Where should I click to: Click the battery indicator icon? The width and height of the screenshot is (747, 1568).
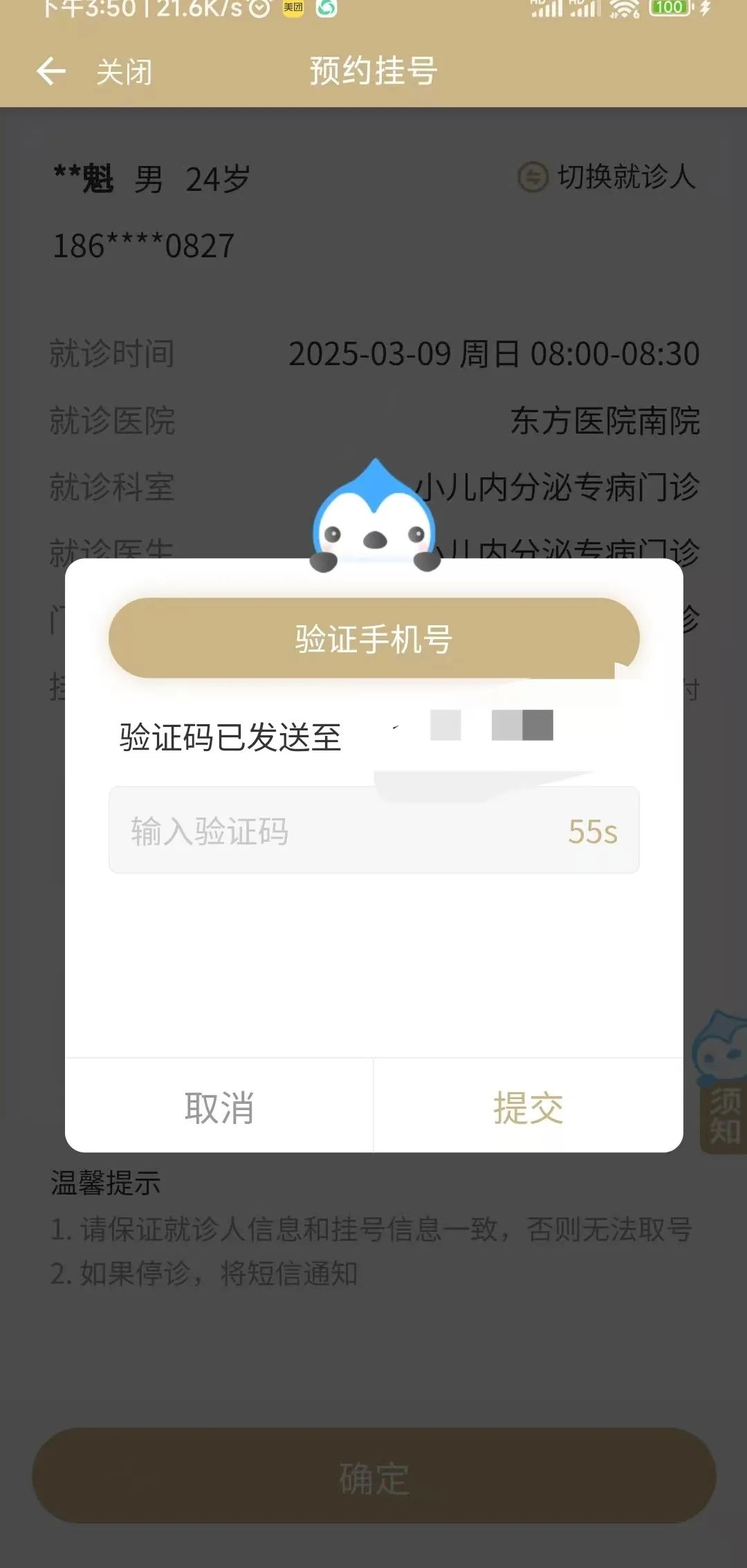(x=669, y=9)
